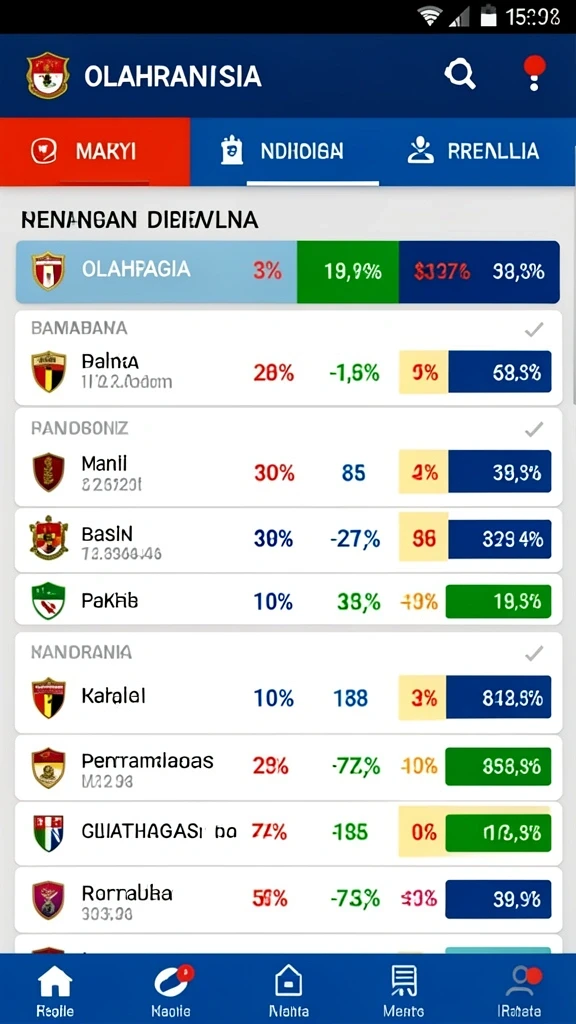This screenshot has width=576, height=1024.
Task: Open the OLAHPAGIA header row
Action: 287,272
